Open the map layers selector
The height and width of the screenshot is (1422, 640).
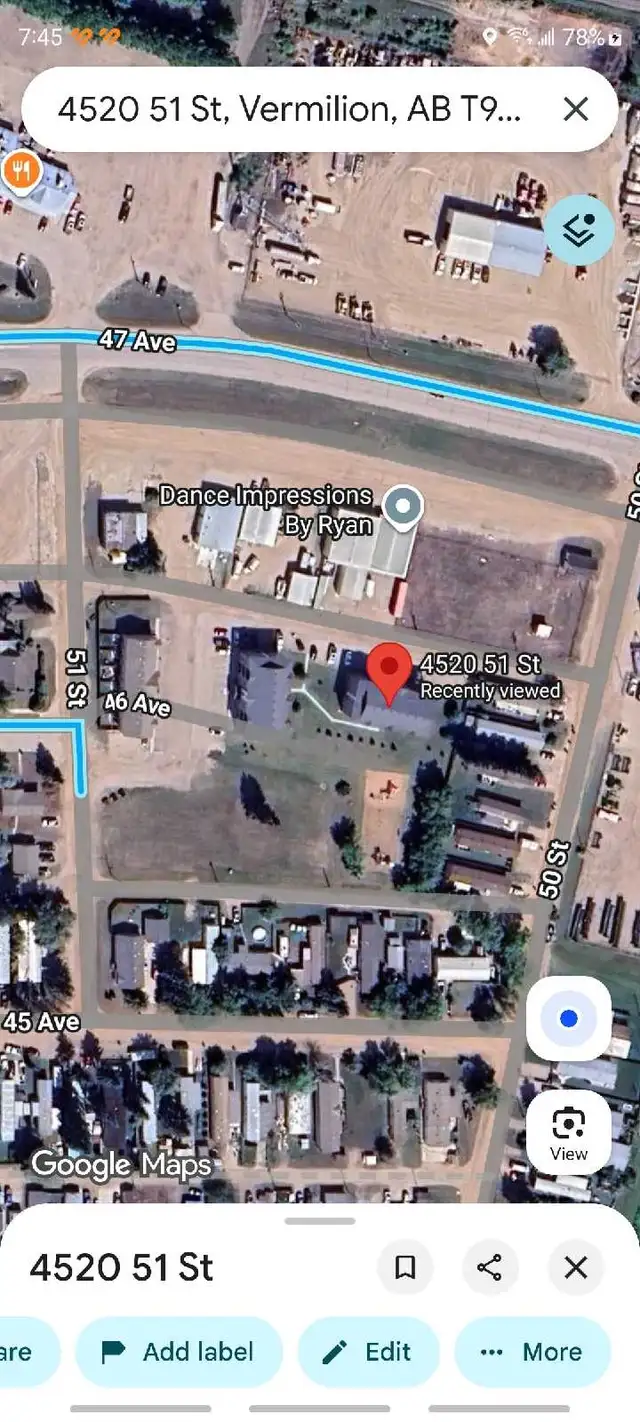578,230
